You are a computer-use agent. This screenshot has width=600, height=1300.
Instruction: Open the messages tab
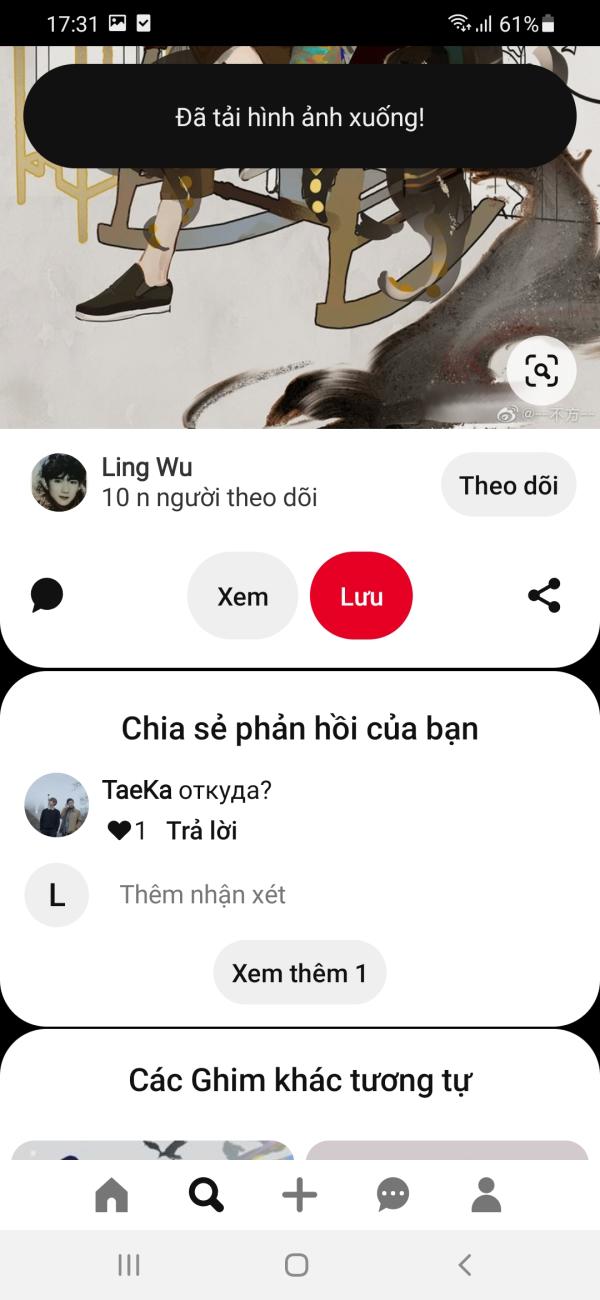coord(393,1195)
